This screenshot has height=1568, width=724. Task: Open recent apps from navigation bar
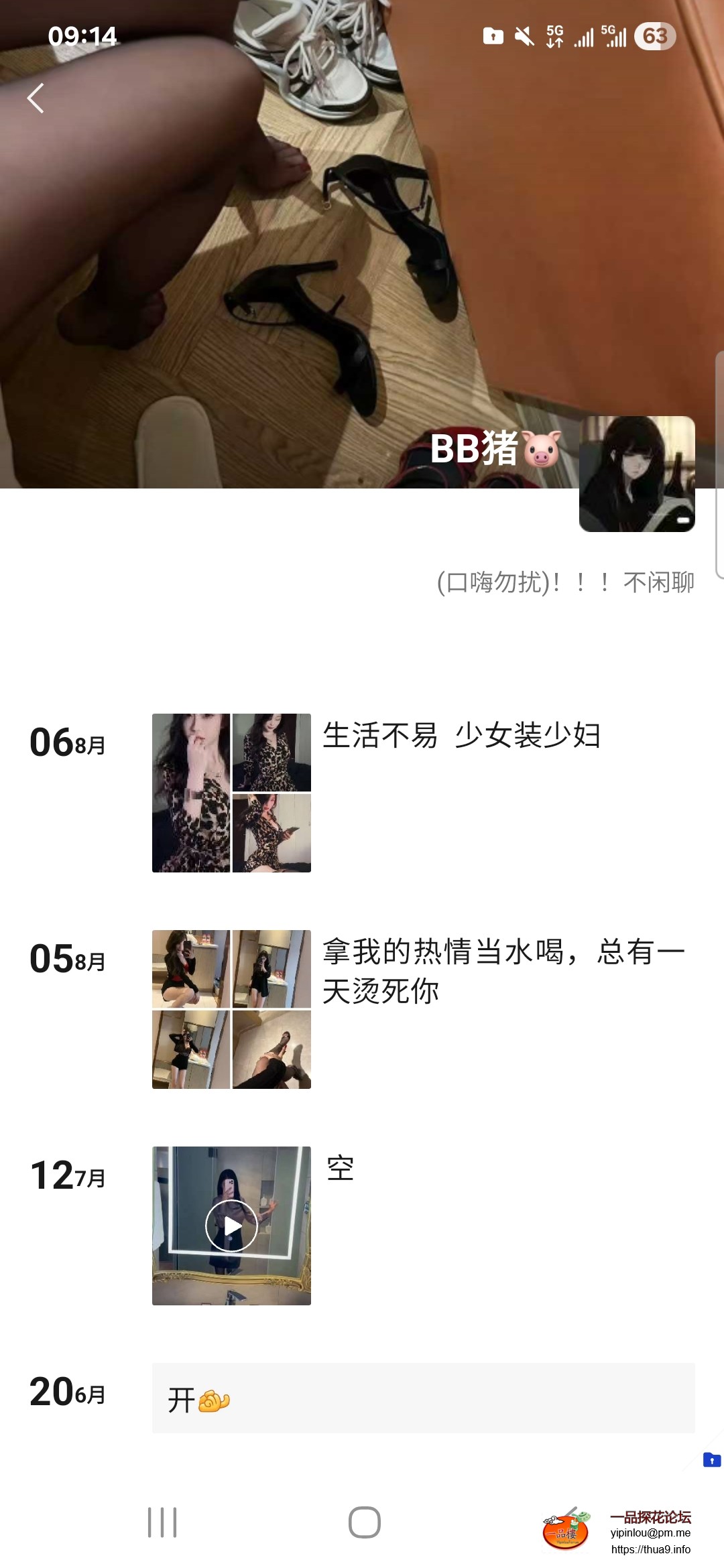click(162, 1522)
